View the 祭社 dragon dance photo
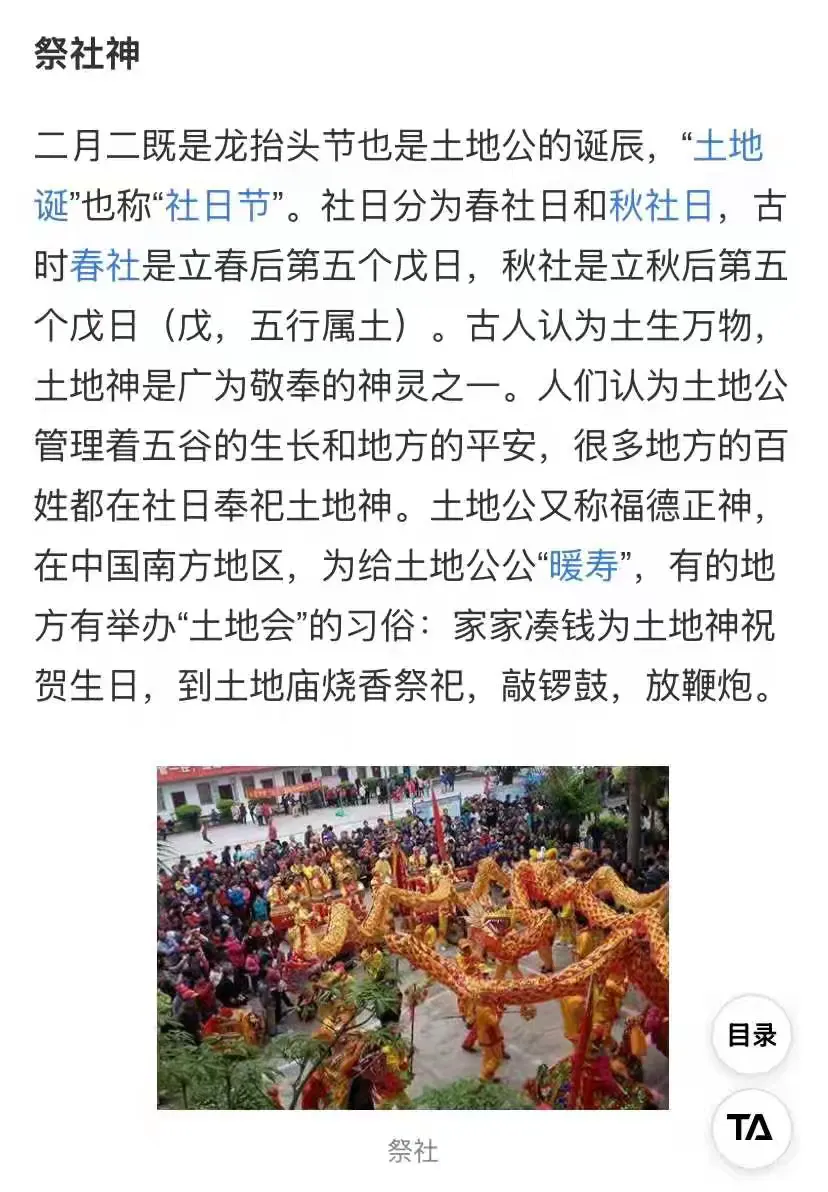This screenshot has height=1192, width=828. 412,937
